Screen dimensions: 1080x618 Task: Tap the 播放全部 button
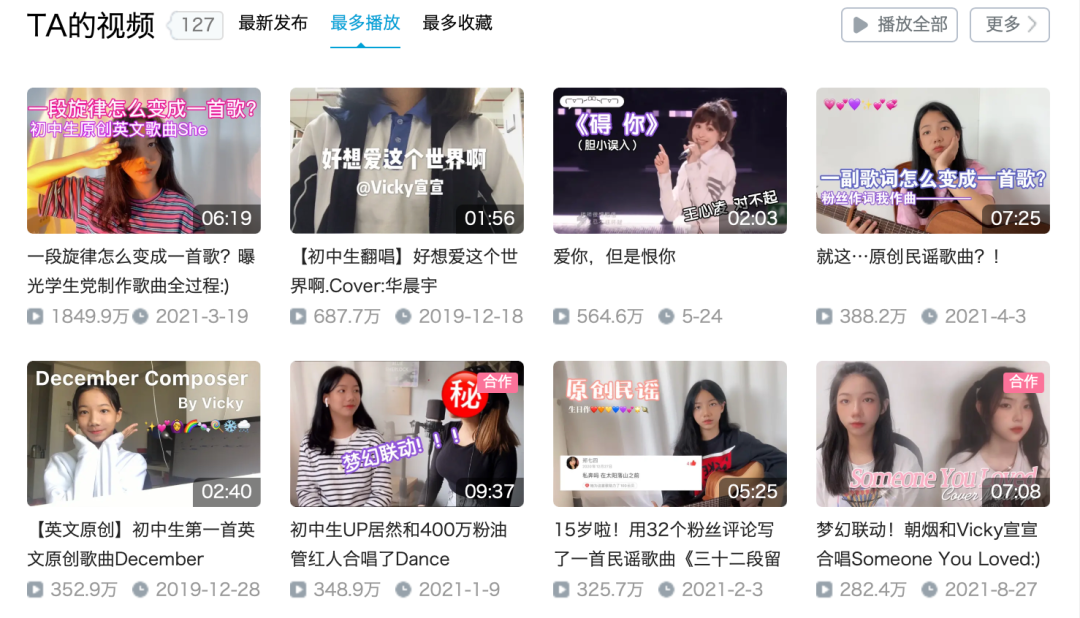point(899,25)
